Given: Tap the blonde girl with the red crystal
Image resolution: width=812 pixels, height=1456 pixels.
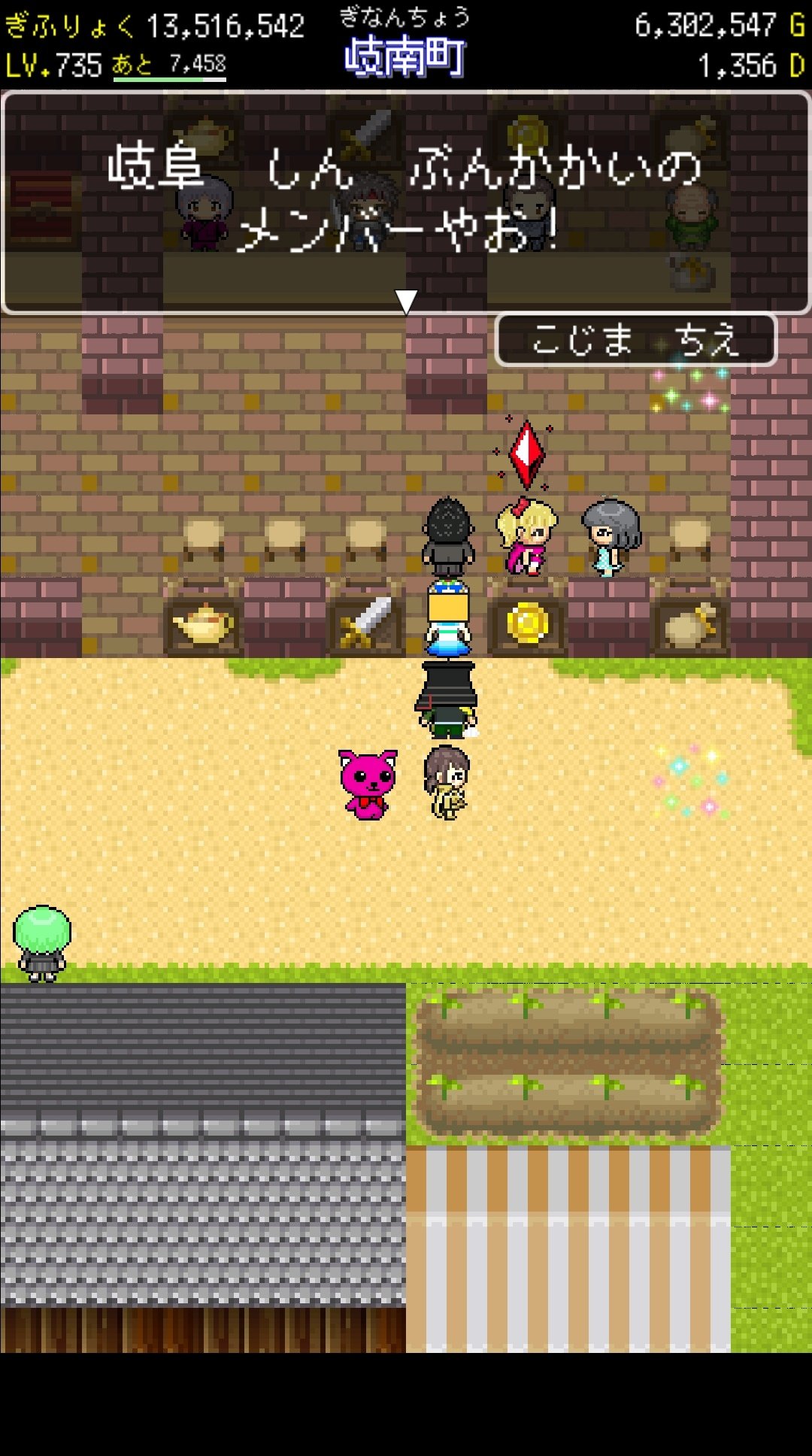Looking at the screenshot, I should pos(526,536).
